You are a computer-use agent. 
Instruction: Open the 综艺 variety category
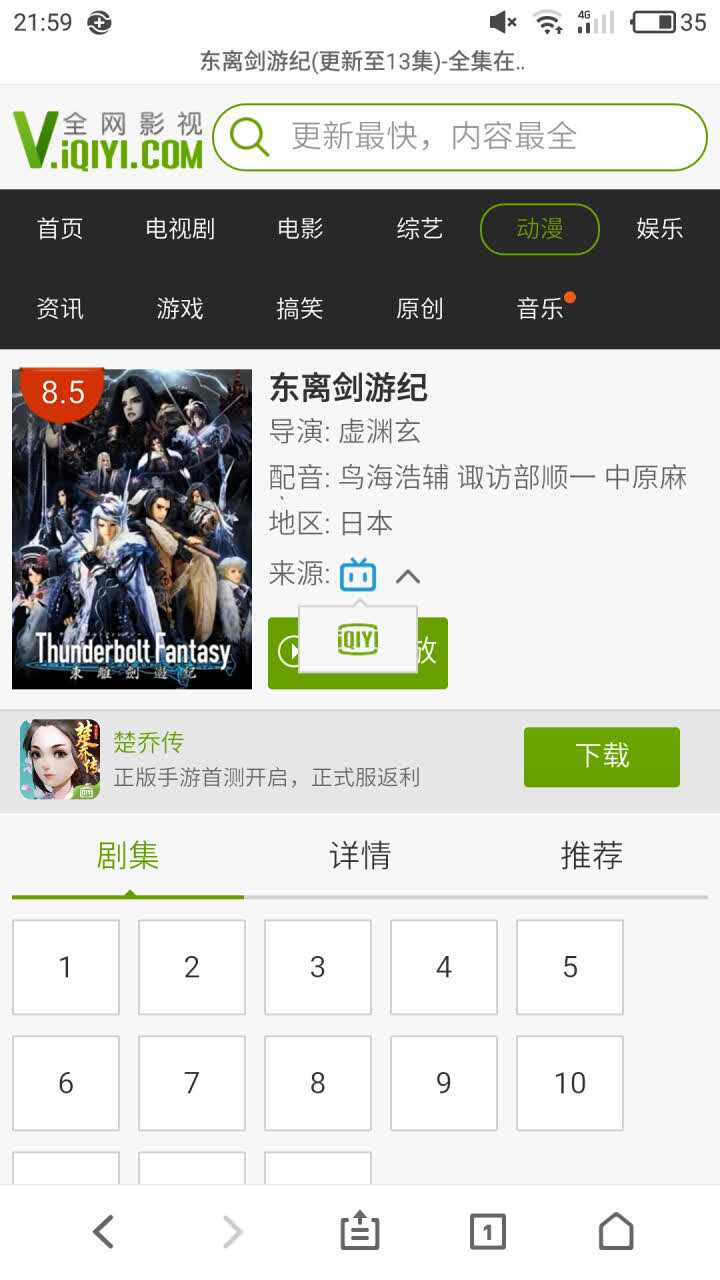coord(419,229)
